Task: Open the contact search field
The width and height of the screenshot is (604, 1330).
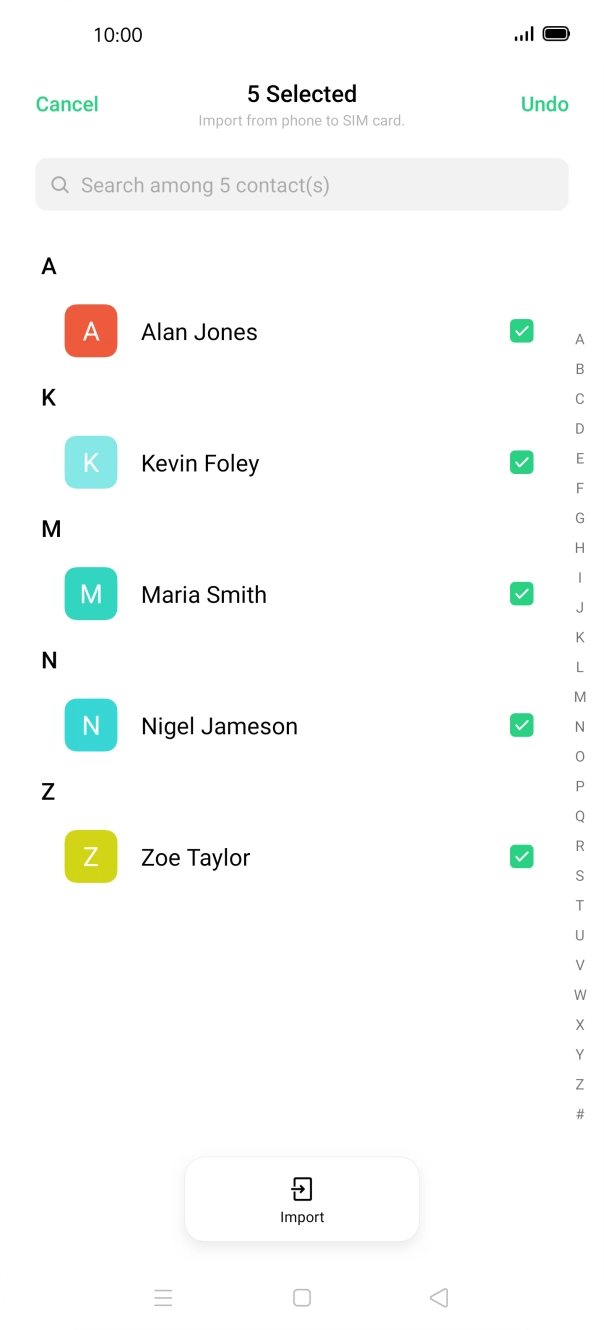Action: pos(301,185)
